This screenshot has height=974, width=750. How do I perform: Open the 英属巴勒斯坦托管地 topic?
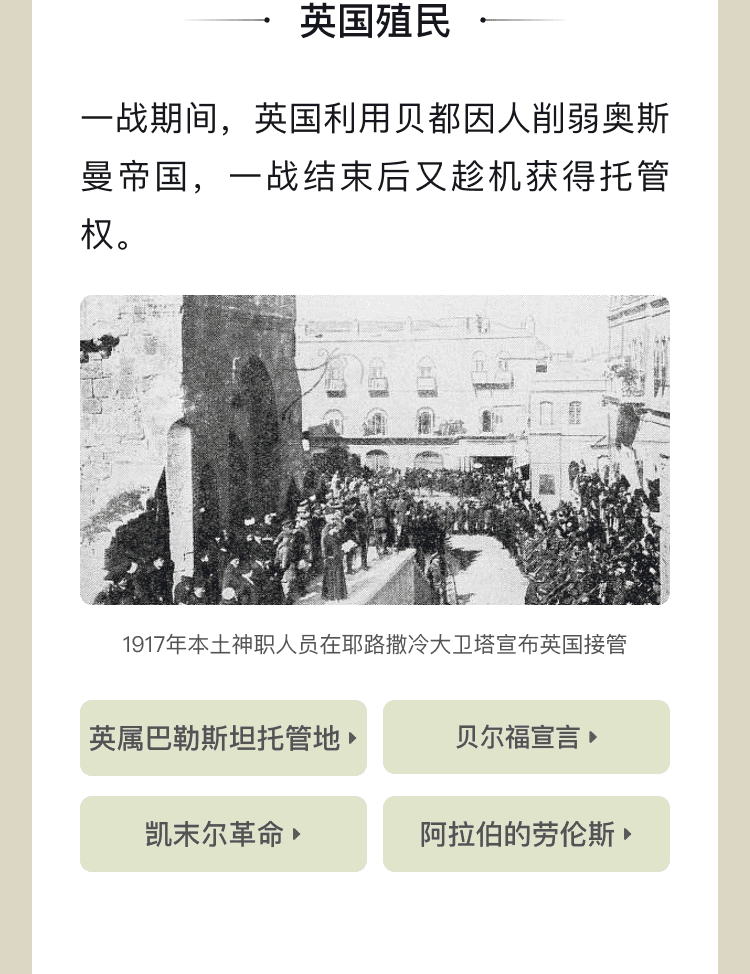[223, 738]
